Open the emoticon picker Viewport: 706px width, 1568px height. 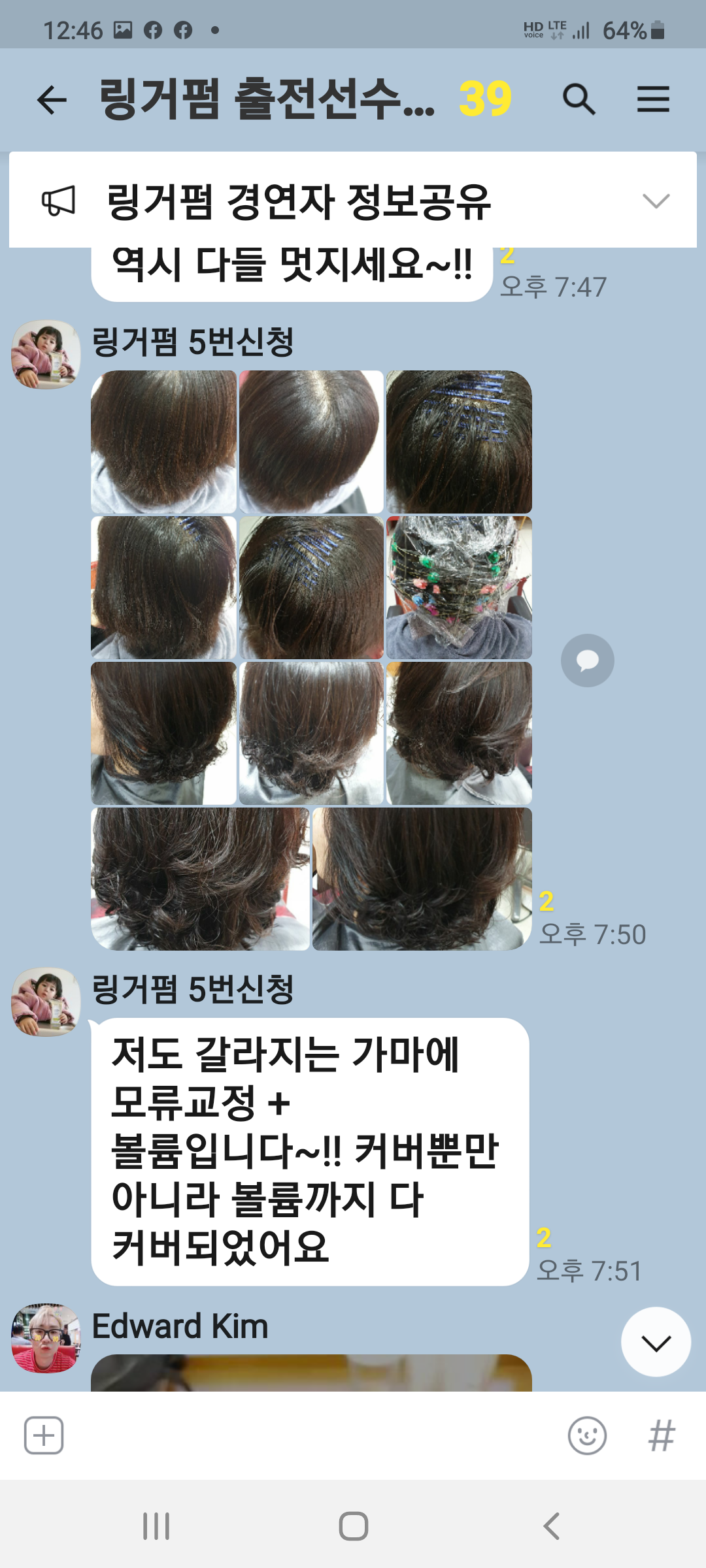(x=587, y=1435)
